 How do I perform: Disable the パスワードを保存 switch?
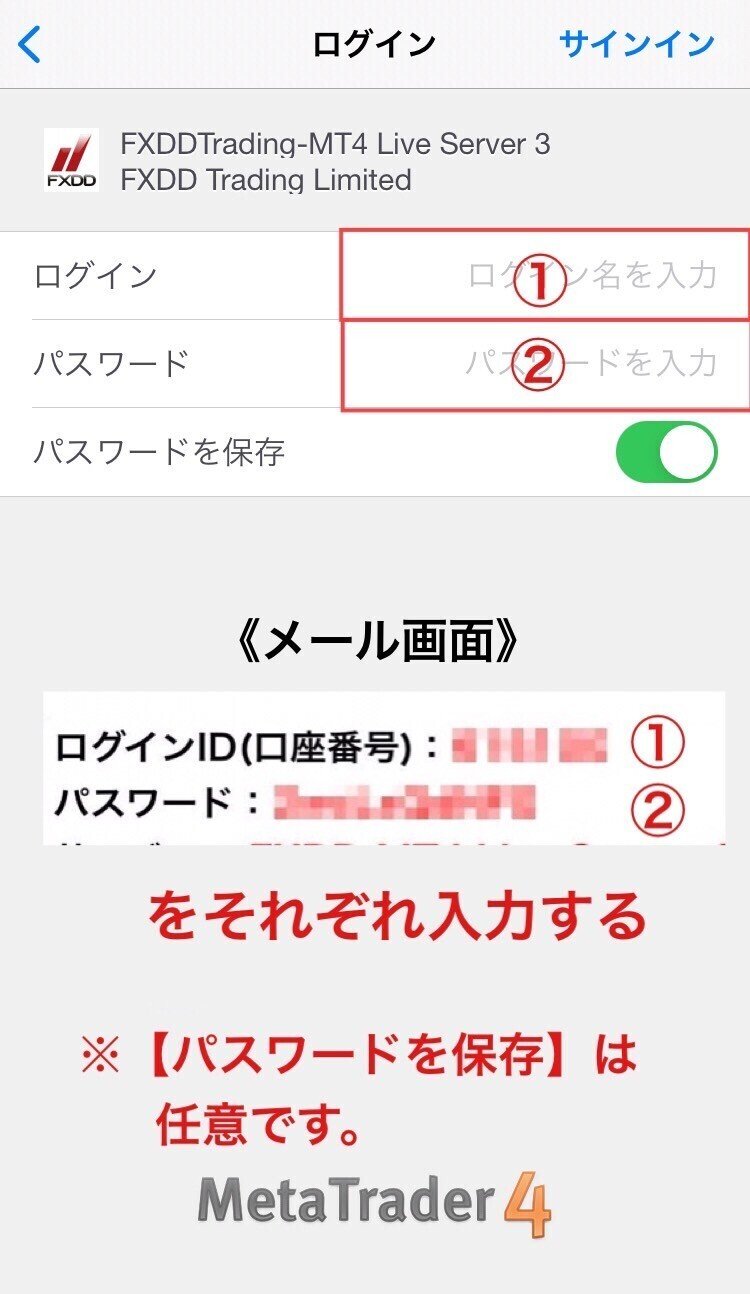point(667,452)
